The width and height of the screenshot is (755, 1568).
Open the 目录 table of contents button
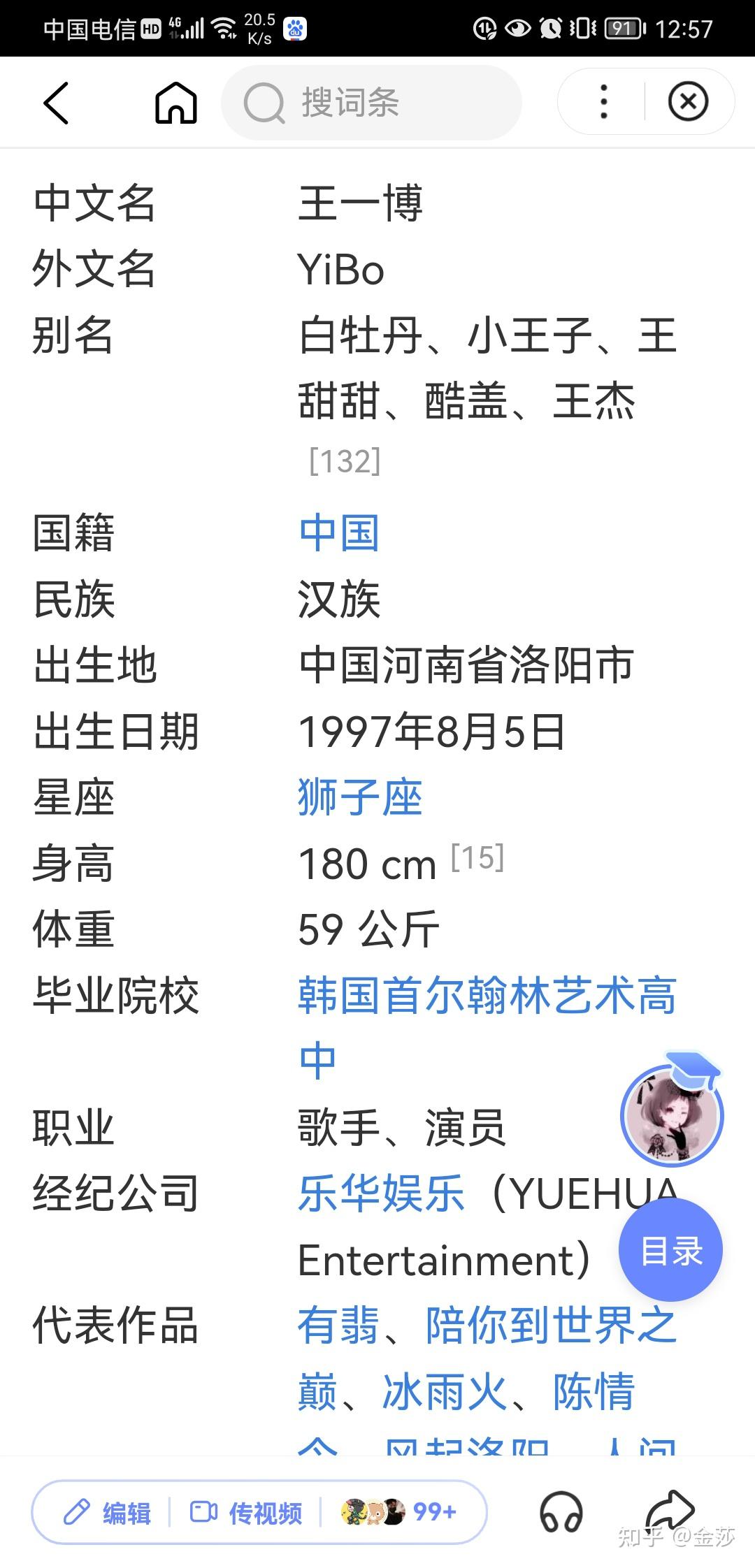(670, 1250)
